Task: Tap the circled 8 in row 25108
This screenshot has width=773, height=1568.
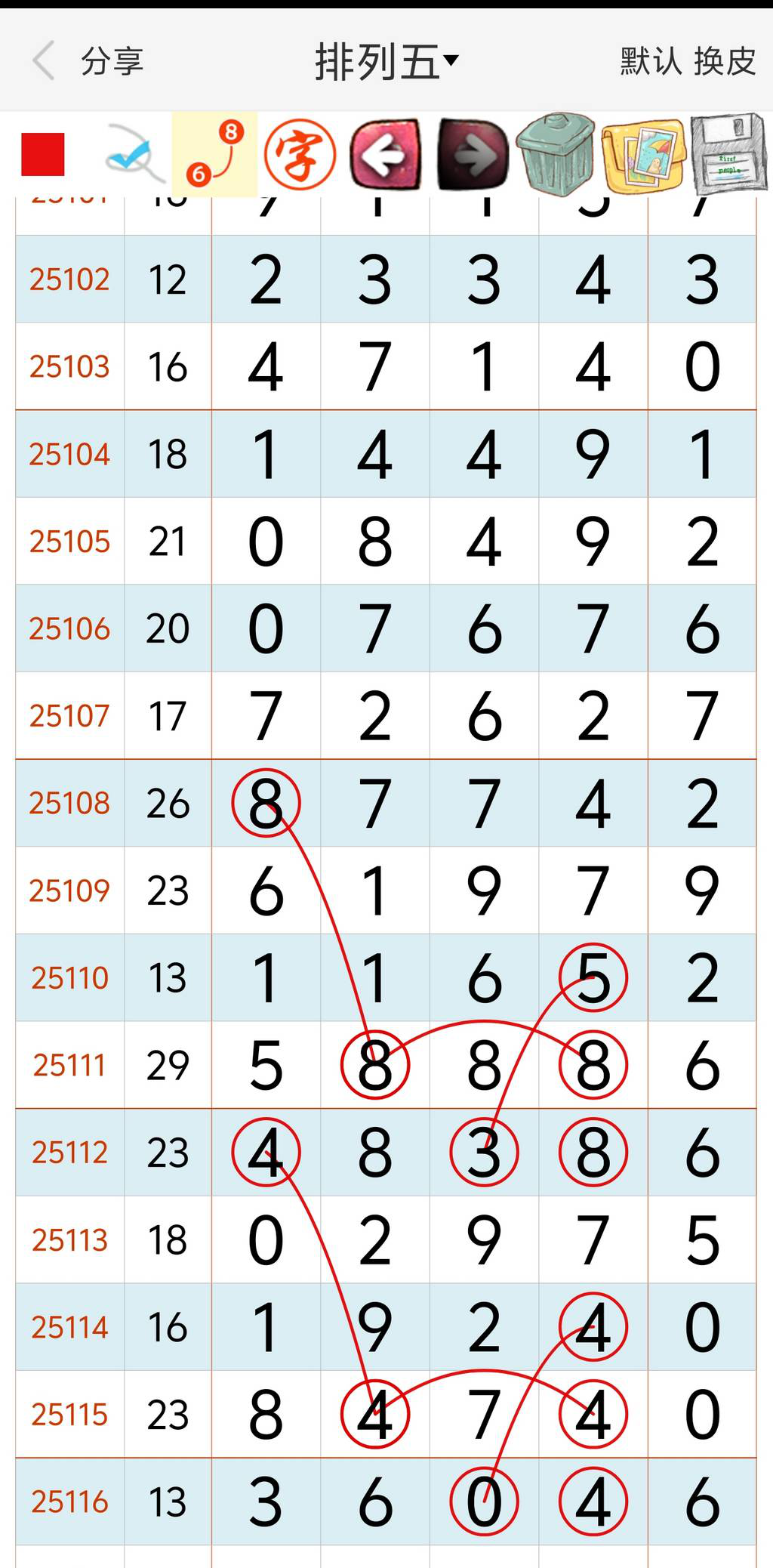Action: click(265, 803)
